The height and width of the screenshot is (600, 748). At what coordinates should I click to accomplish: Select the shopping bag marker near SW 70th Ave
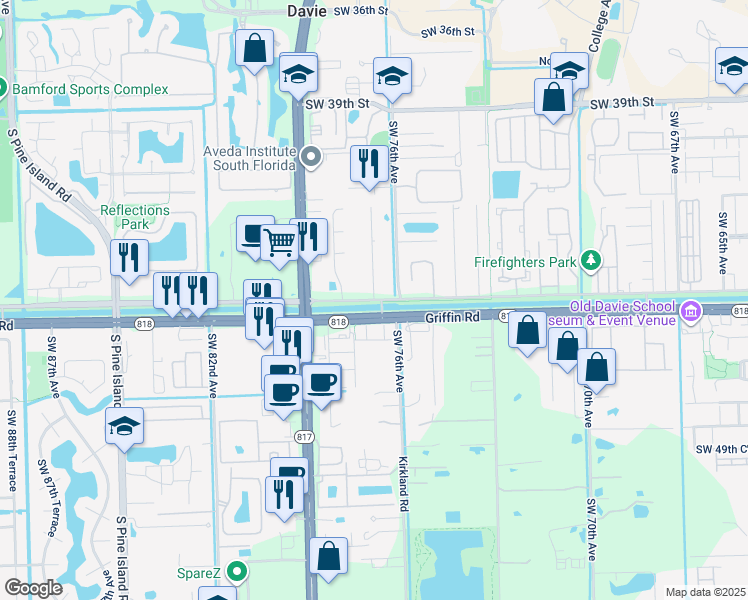pos(596,367)
